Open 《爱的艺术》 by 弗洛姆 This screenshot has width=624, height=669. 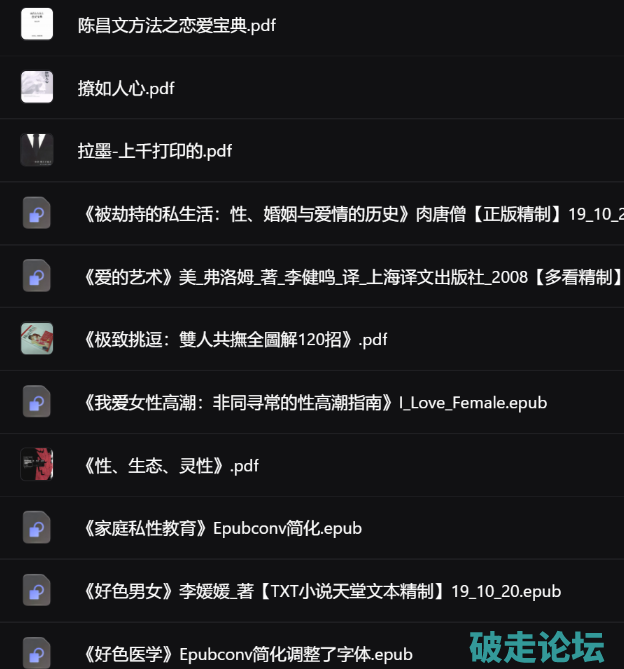(x=350, y=277)
